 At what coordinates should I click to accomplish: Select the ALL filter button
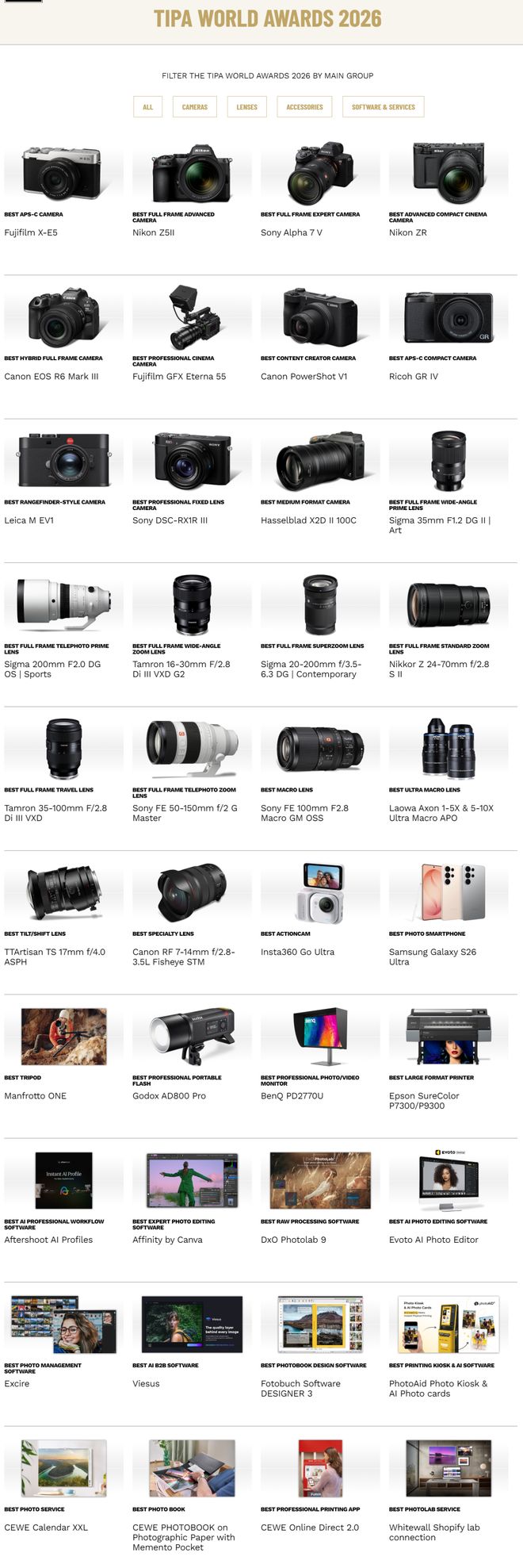(148, 107)
